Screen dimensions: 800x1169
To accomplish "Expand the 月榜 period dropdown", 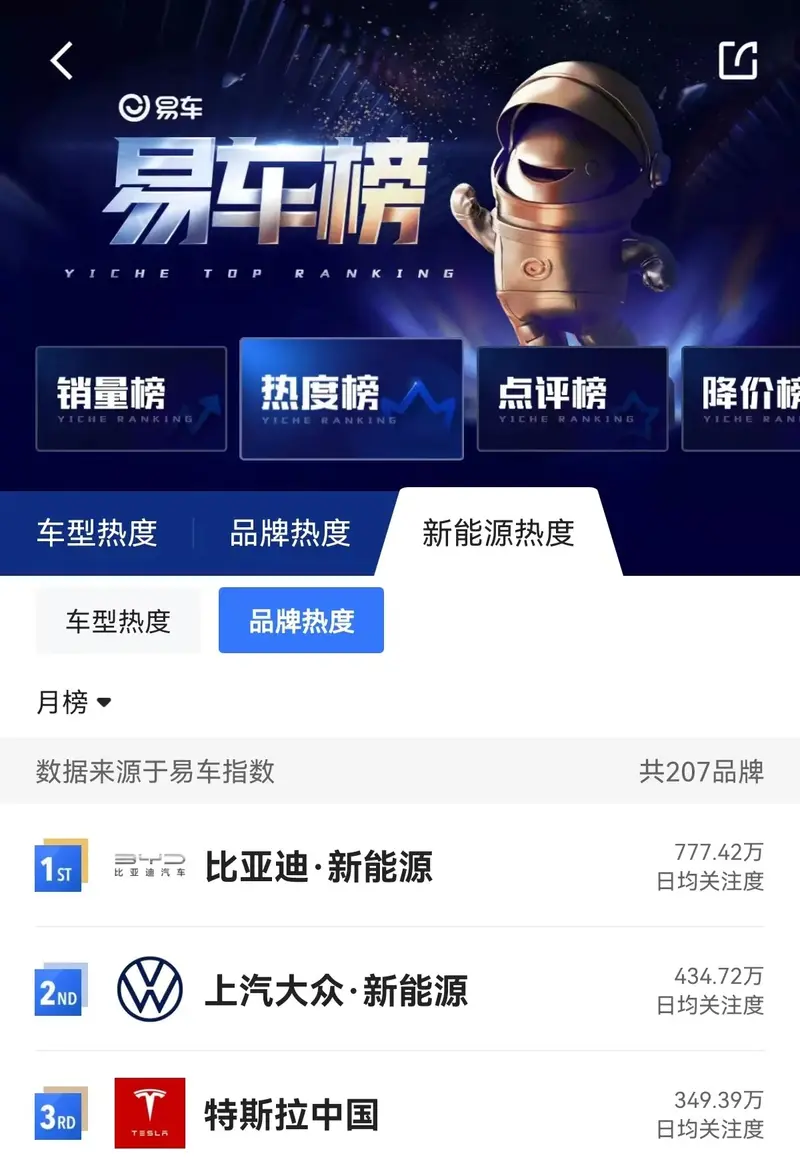I will [74, 703].
